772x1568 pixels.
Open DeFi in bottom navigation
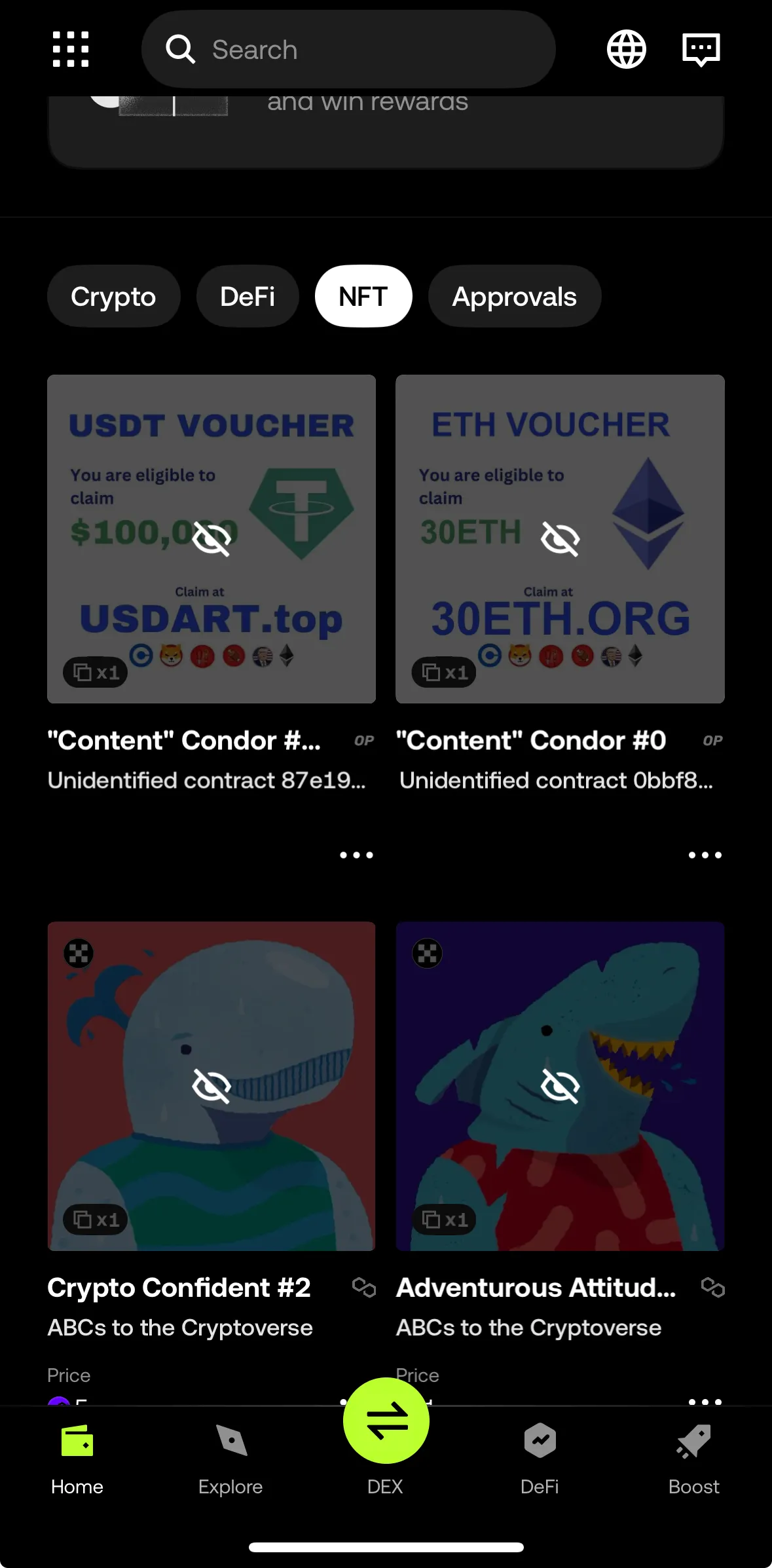(x=540, y=1455)
